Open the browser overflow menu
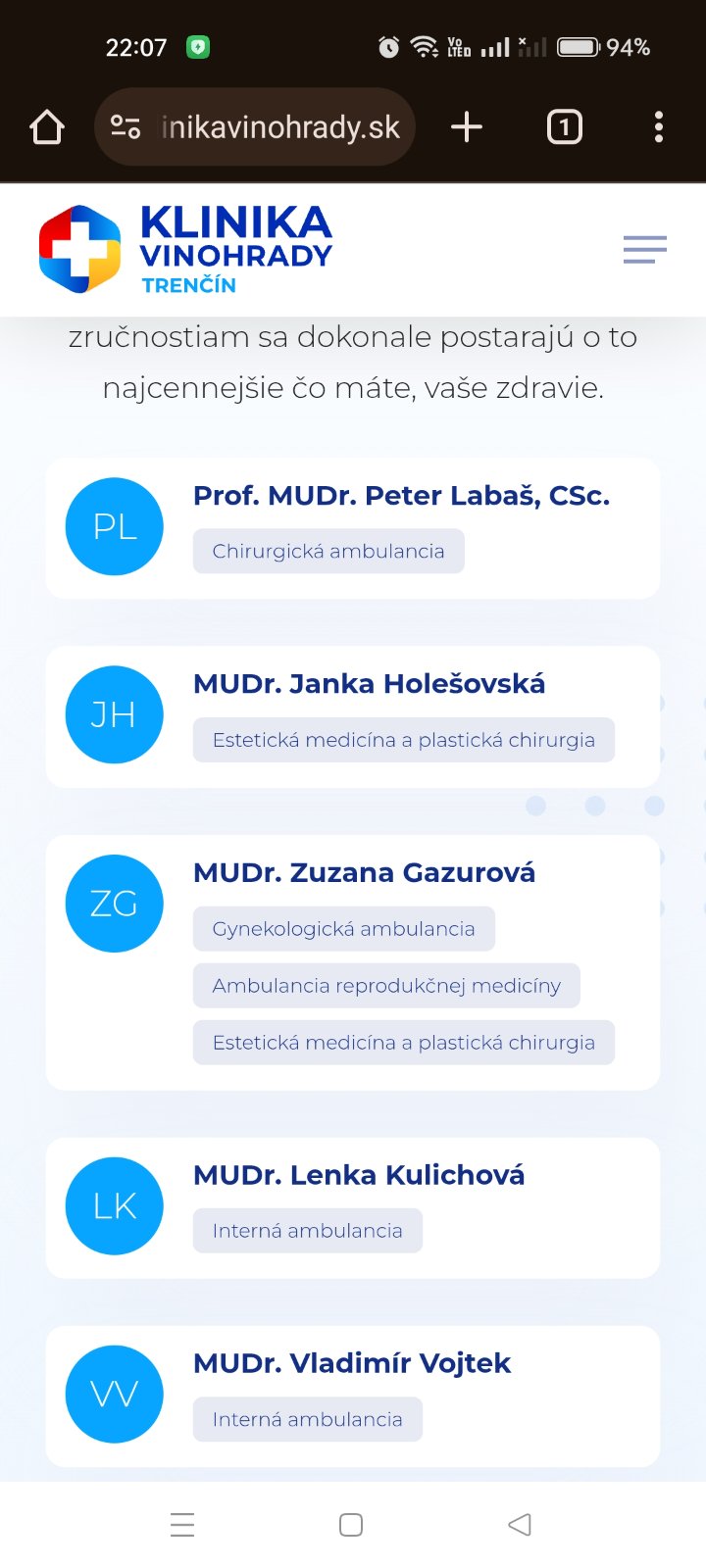706x1568 pixels. click(x=658, y=127)
